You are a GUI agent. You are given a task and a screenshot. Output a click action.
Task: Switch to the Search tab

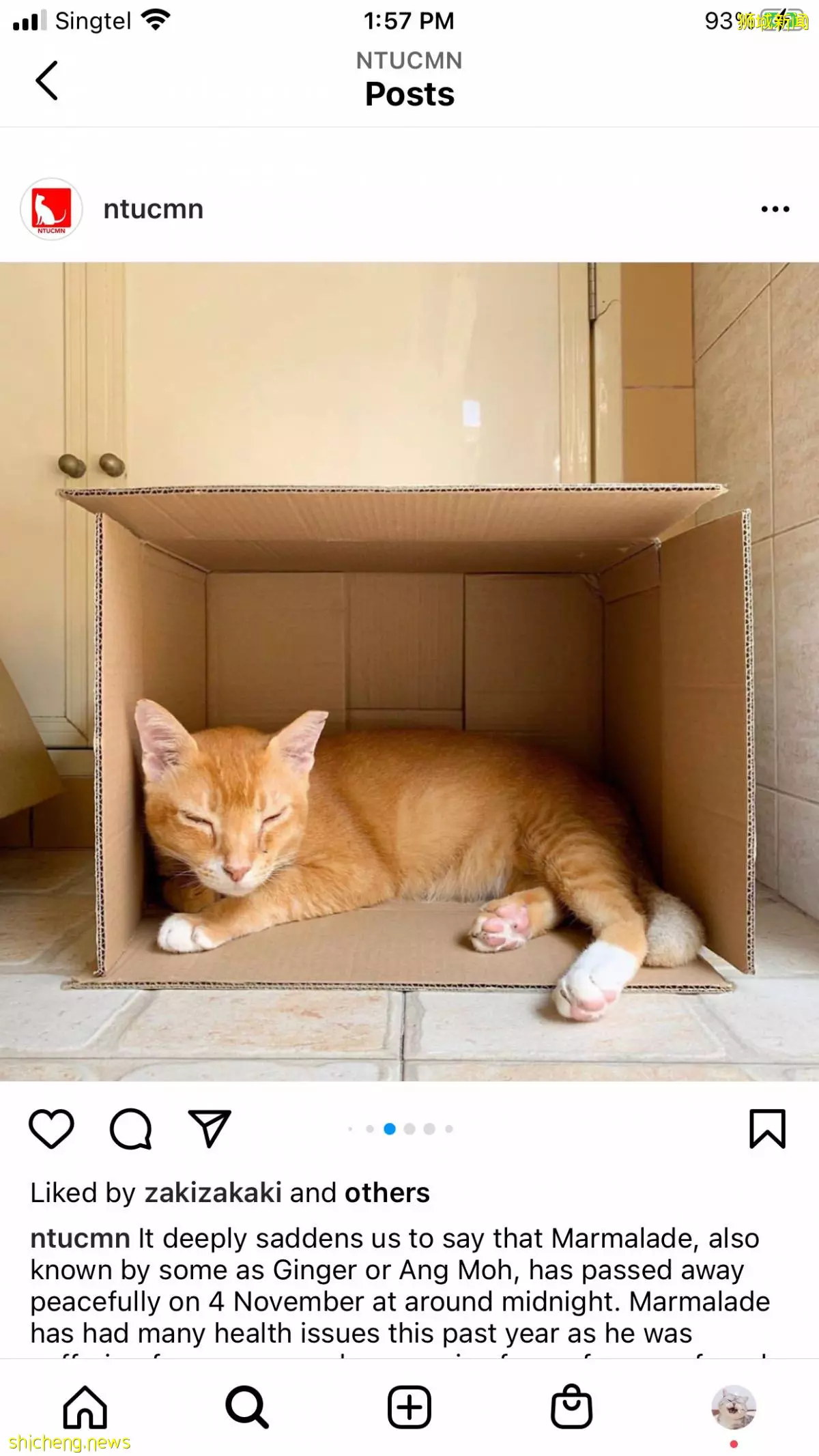(247, 1407)
